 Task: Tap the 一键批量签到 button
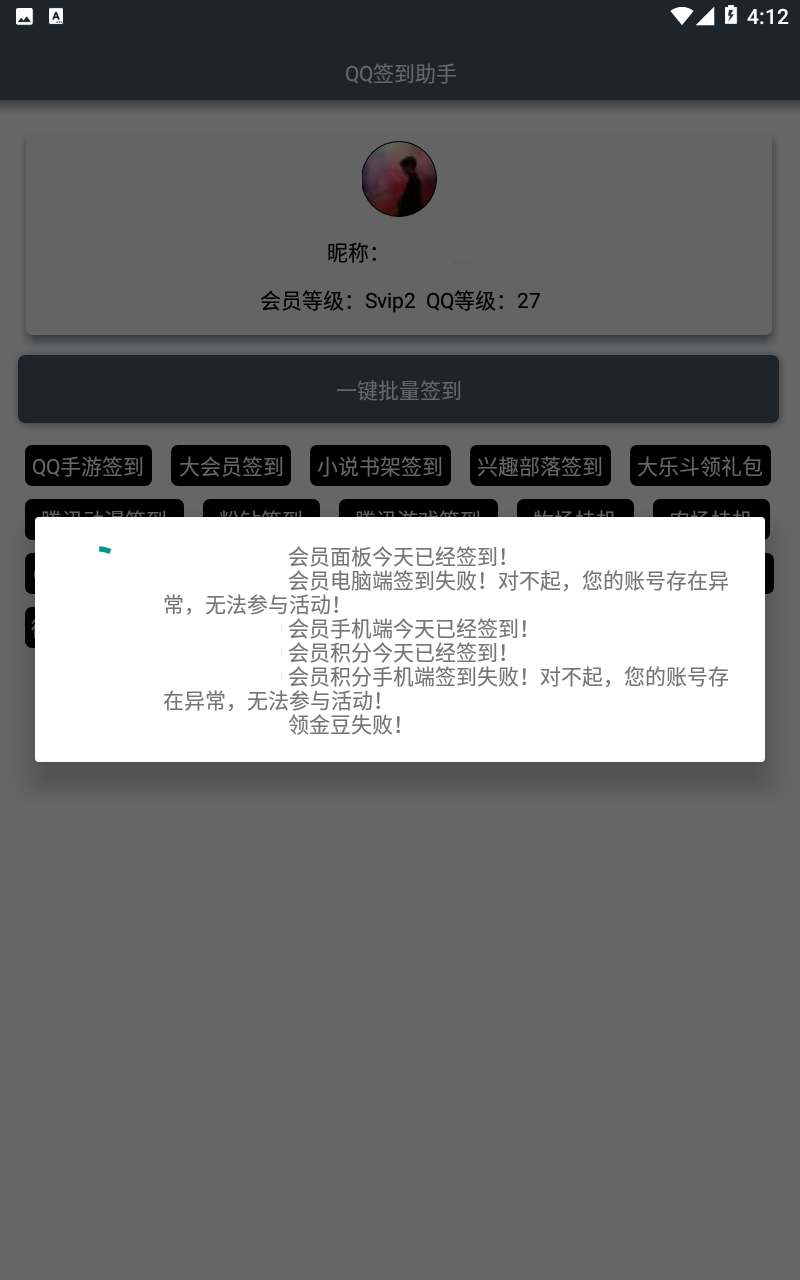(x=398, y=390)
